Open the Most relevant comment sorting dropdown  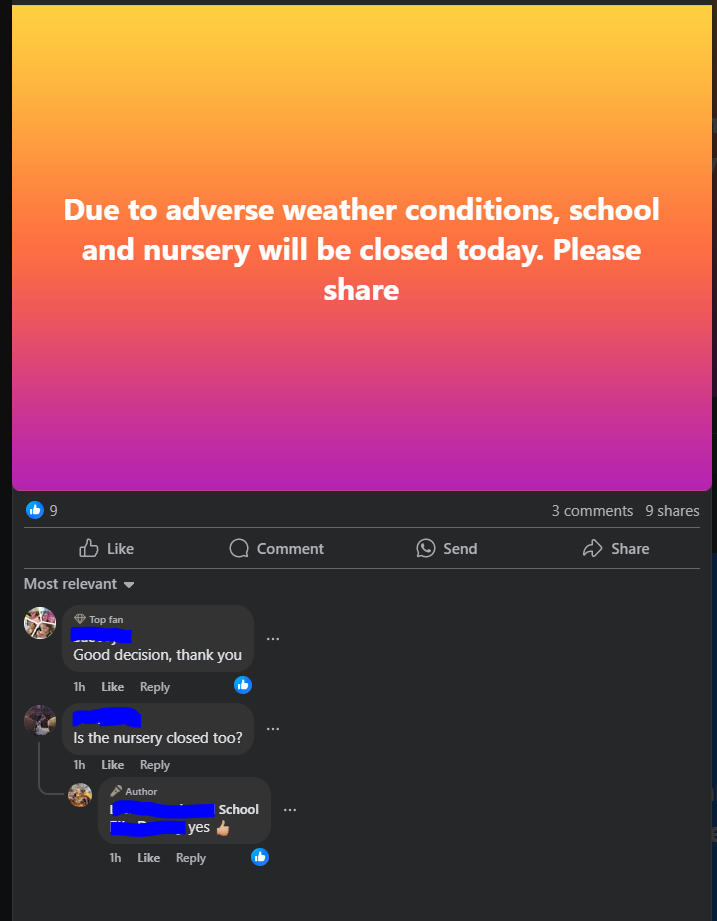coord(79,584)
